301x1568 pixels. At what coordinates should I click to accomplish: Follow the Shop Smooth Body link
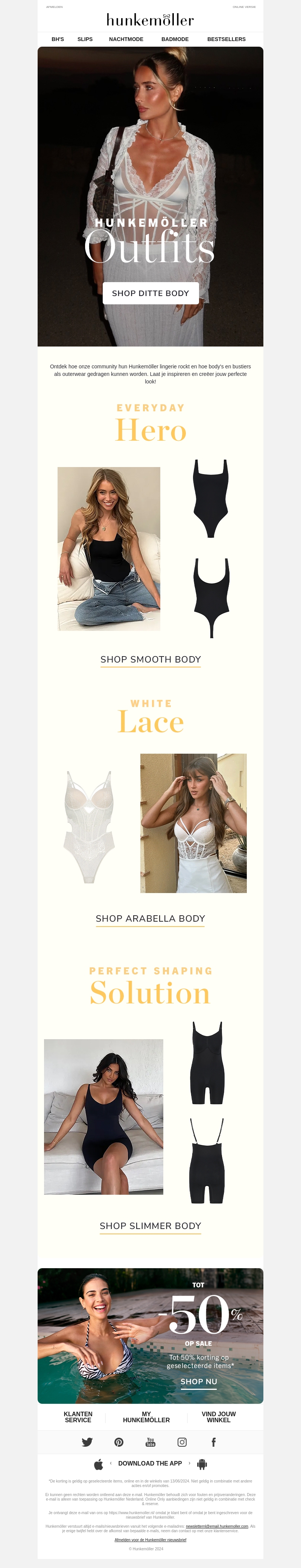pyautogui.click(x=150, y=659)
